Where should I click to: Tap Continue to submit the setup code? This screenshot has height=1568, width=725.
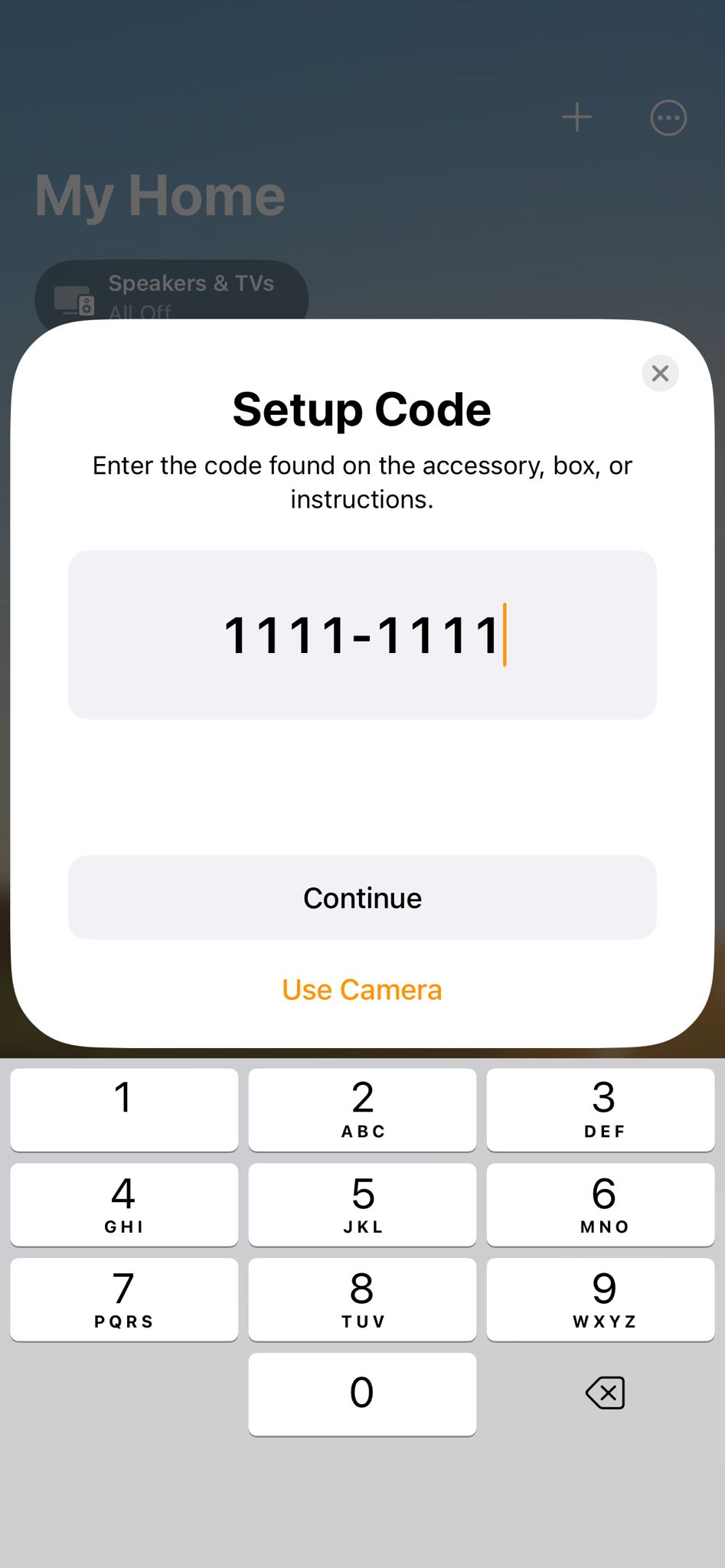(362, 897)
